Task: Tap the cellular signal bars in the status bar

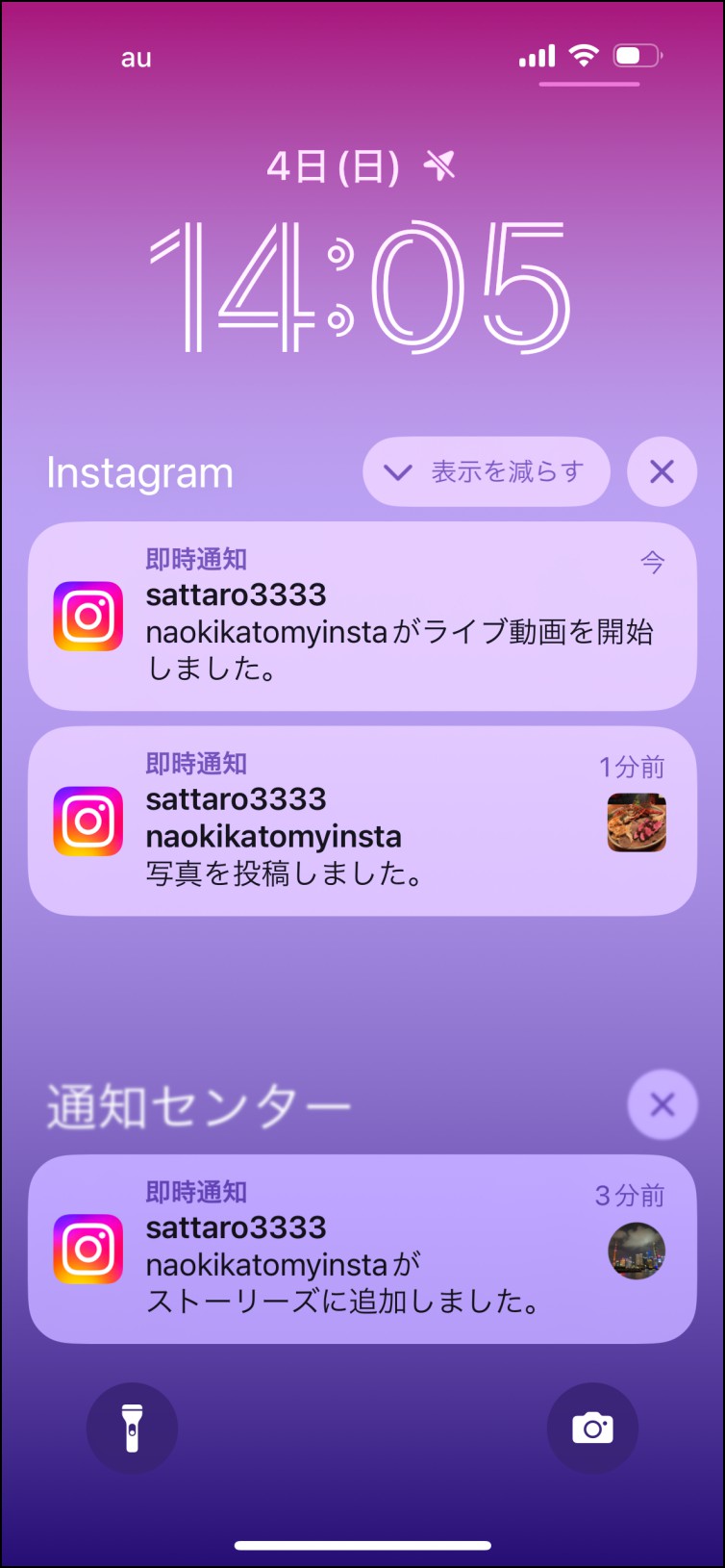Action: 536,55
